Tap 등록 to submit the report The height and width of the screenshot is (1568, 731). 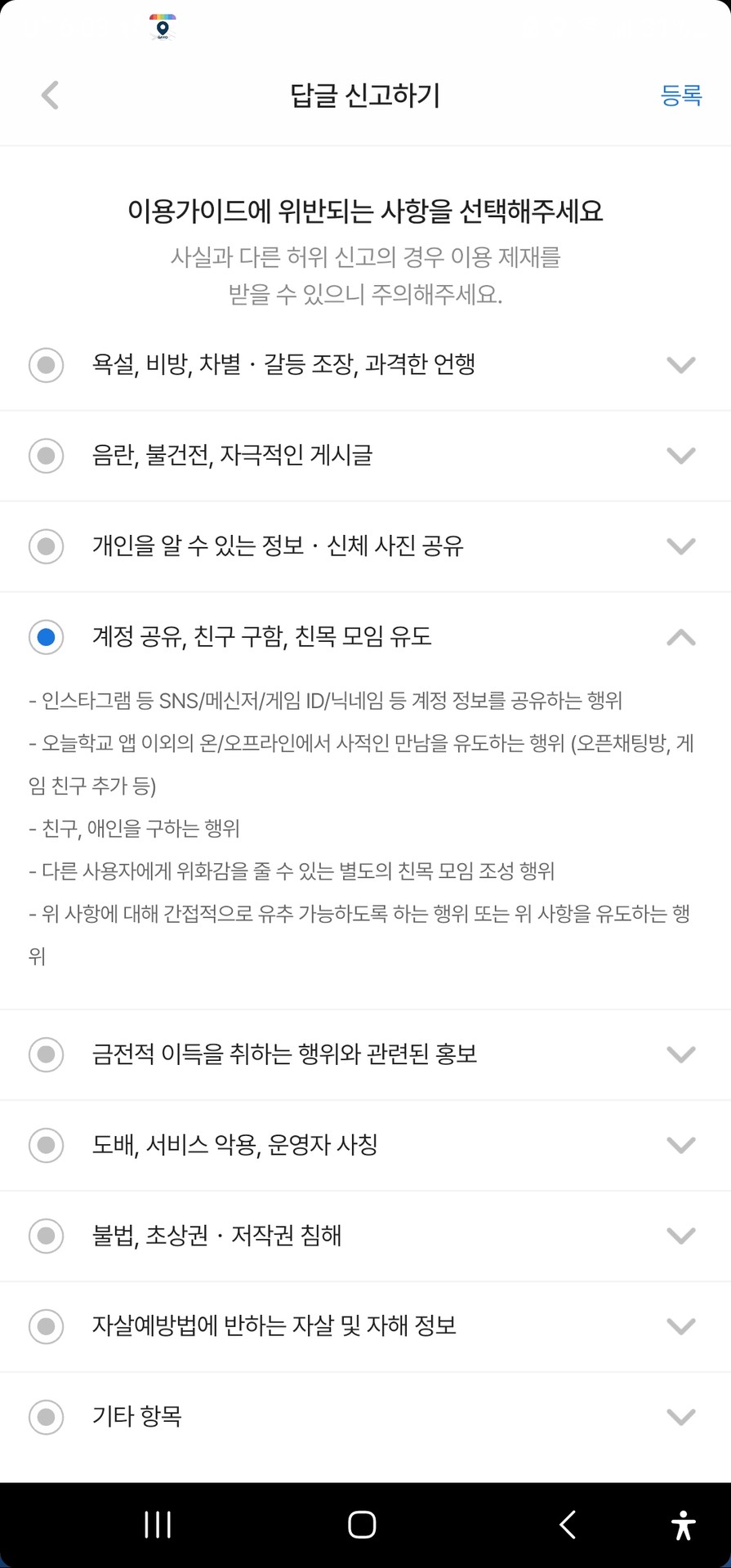point(682,96)
